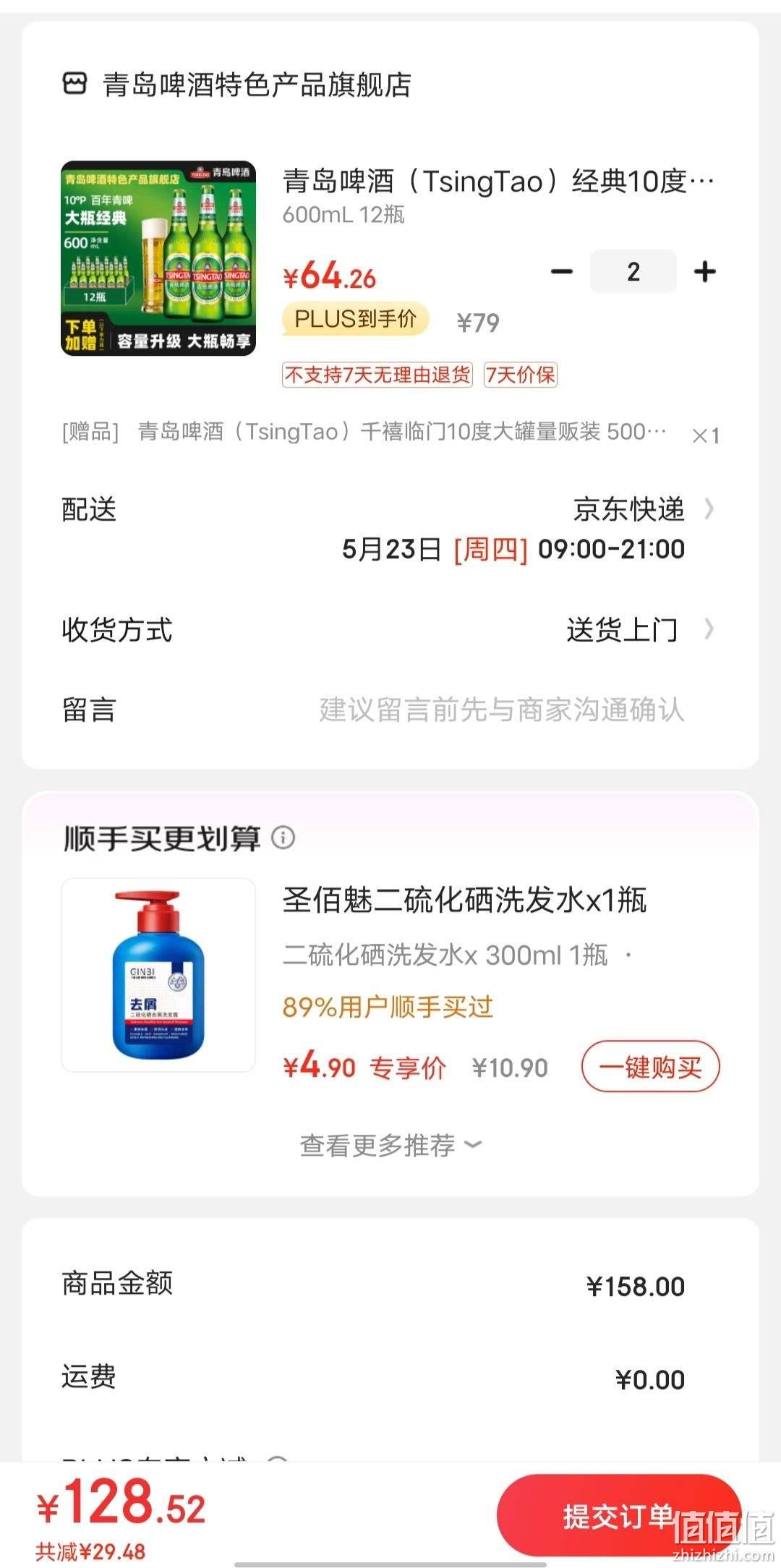Open the Tsingtao beer product thumbnail
The height and width of the screenshot is (1568, 781).
click(158, 258)
